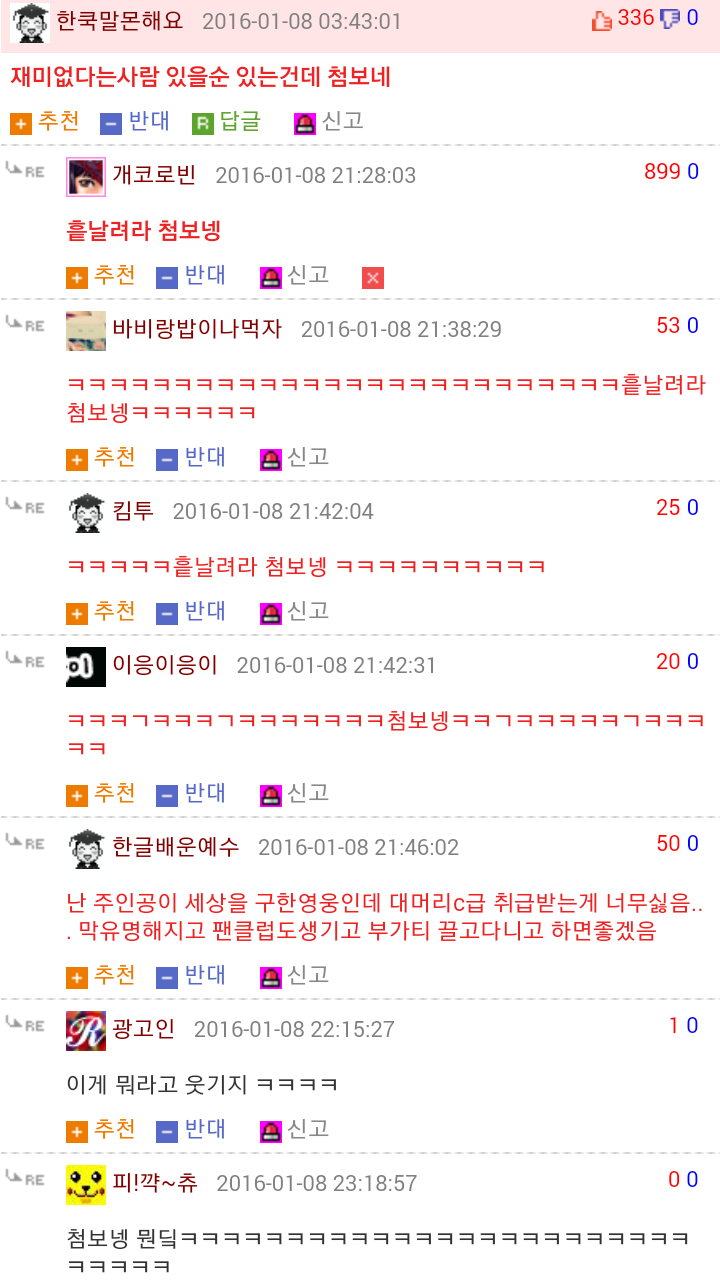
Task: Report 개코로빈's reply with 신고
Action: click(x=294, y=276)
